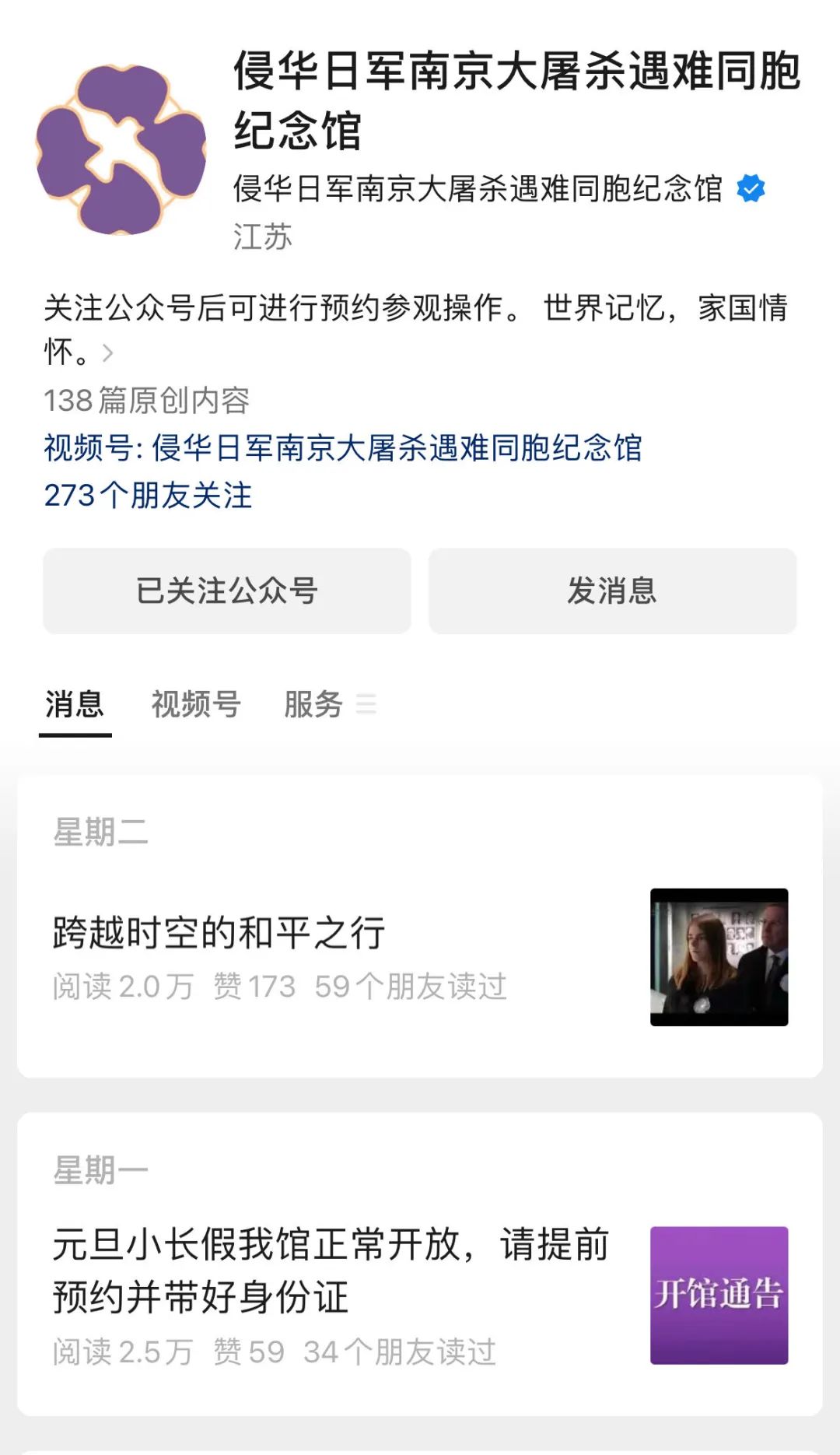The height and width of the screenshot is (1455, 840).
Task: Expand the account description chevron
Action: 107,353
